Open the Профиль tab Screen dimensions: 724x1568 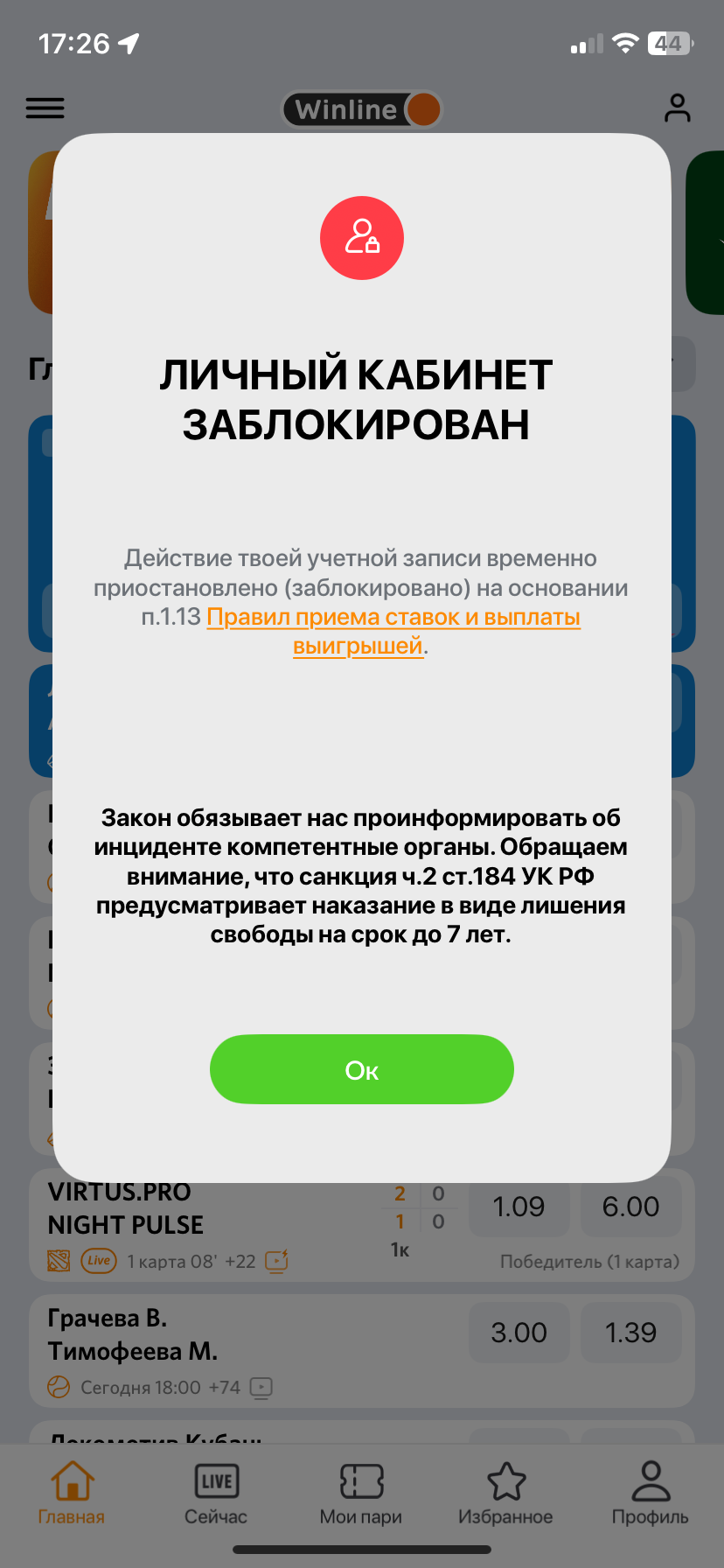coord(650,1494)
